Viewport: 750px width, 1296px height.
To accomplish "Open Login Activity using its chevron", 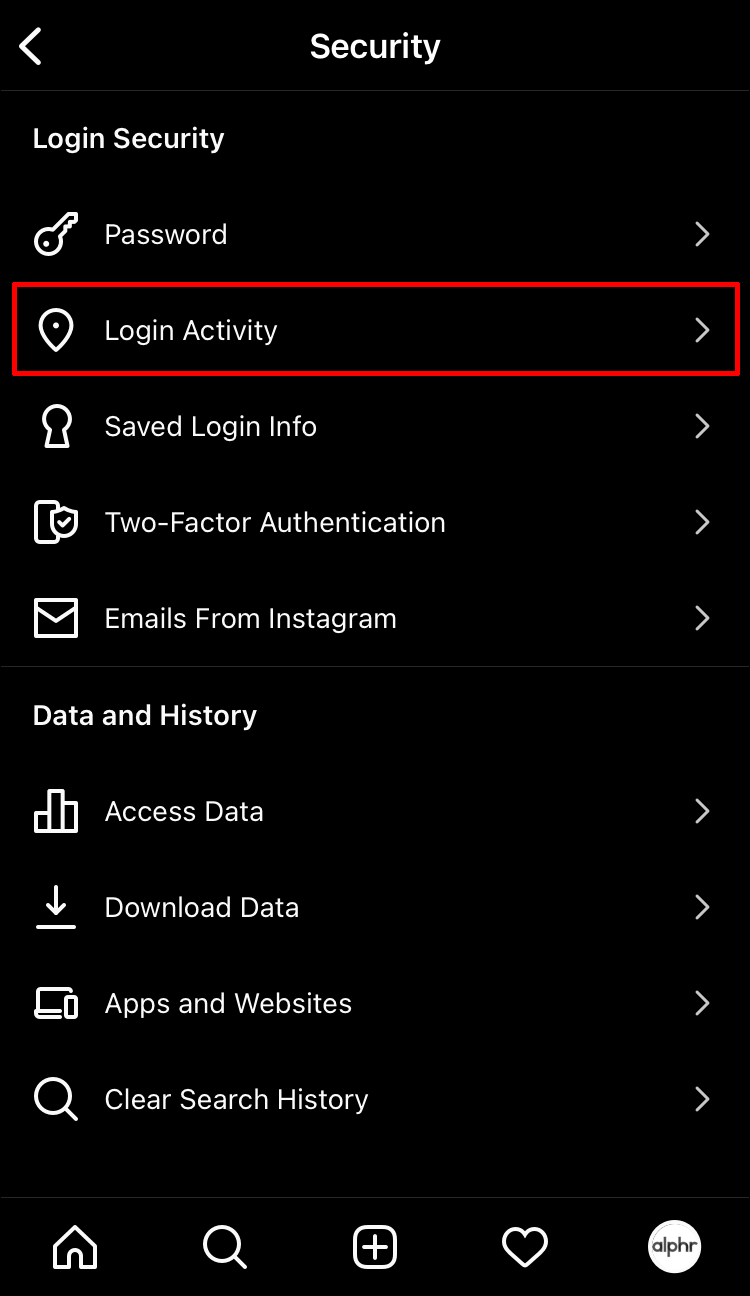I will 702,330.
